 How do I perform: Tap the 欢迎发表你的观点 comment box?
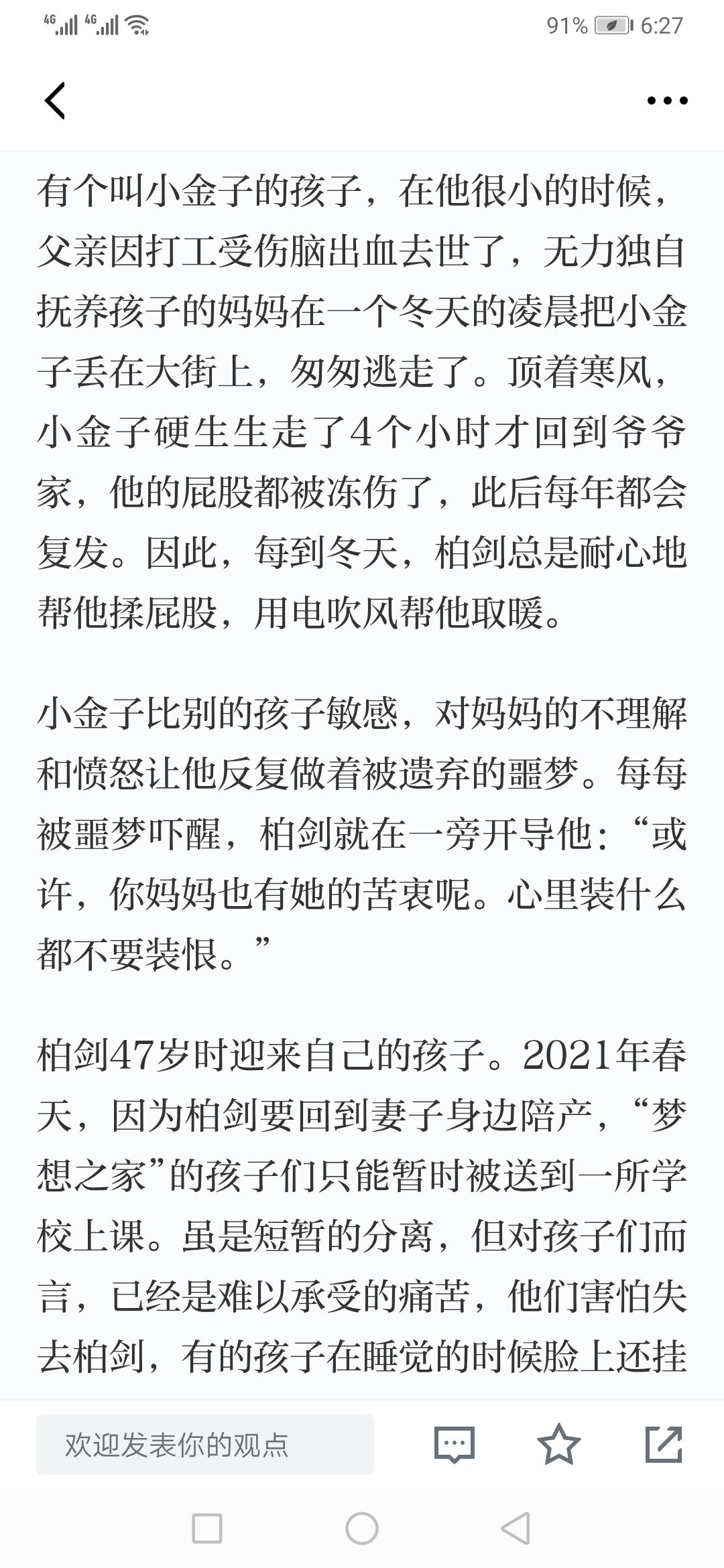coord(205,1445)
